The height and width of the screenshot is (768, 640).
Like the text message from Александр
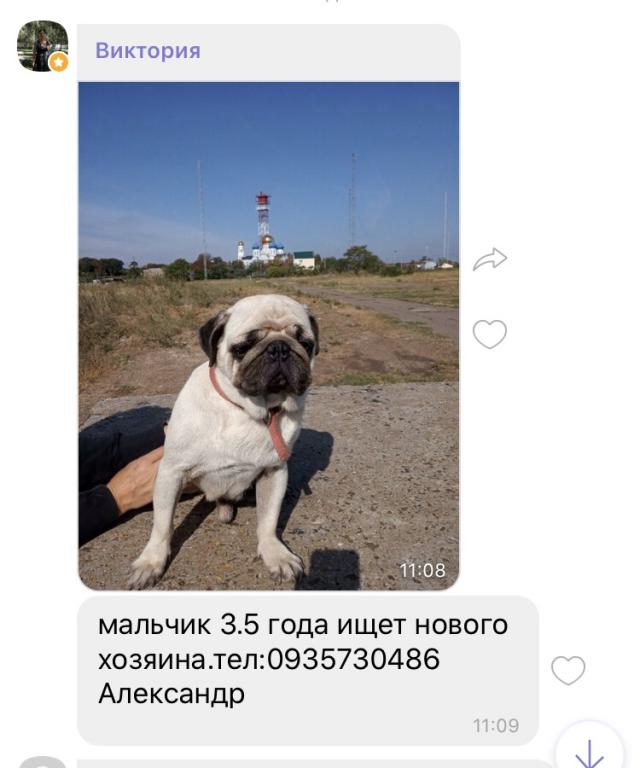pos(568,670)
